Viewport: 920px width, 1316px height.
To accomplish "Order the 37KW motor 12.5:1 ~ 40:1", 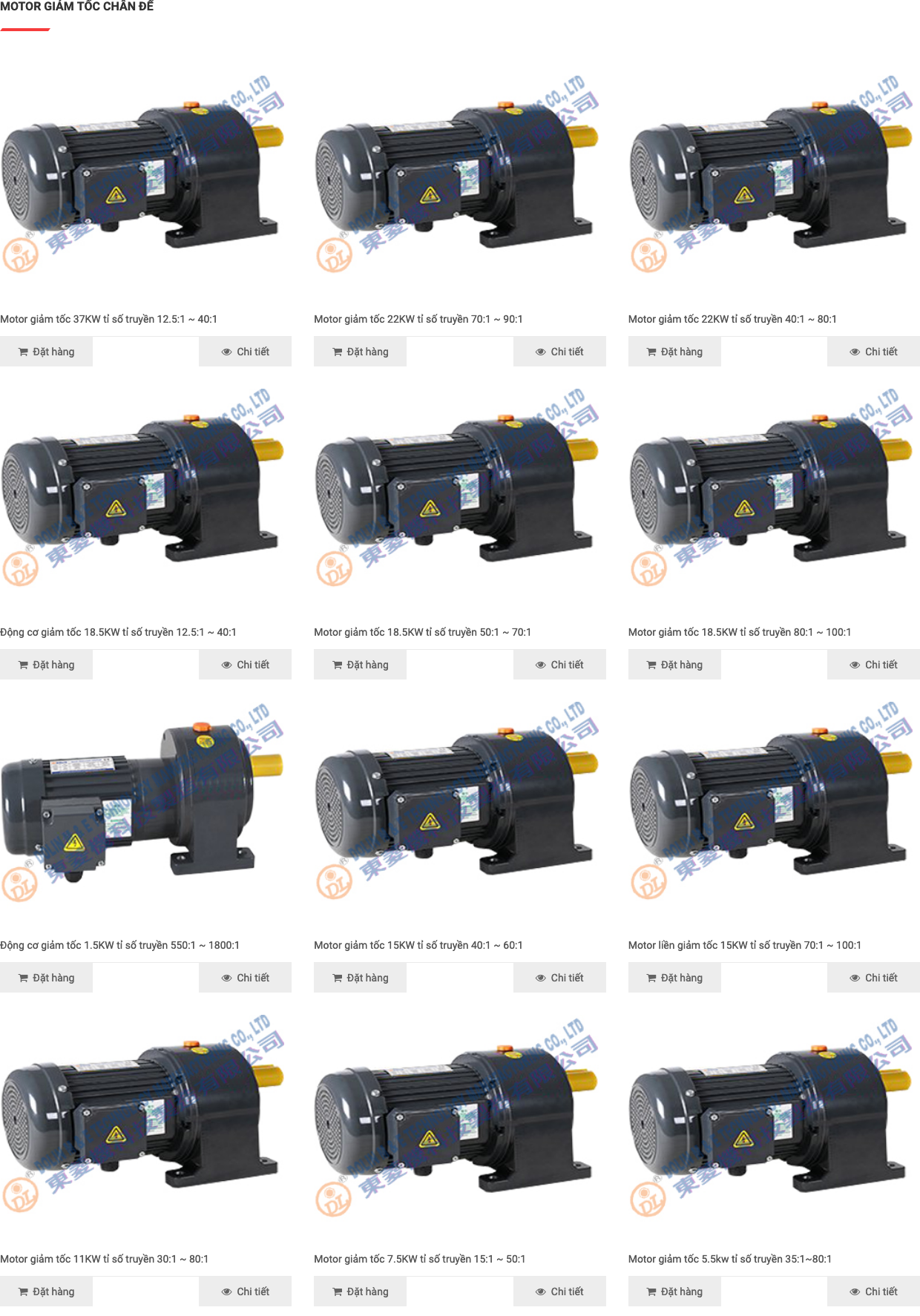I will [x=46, y=352].
